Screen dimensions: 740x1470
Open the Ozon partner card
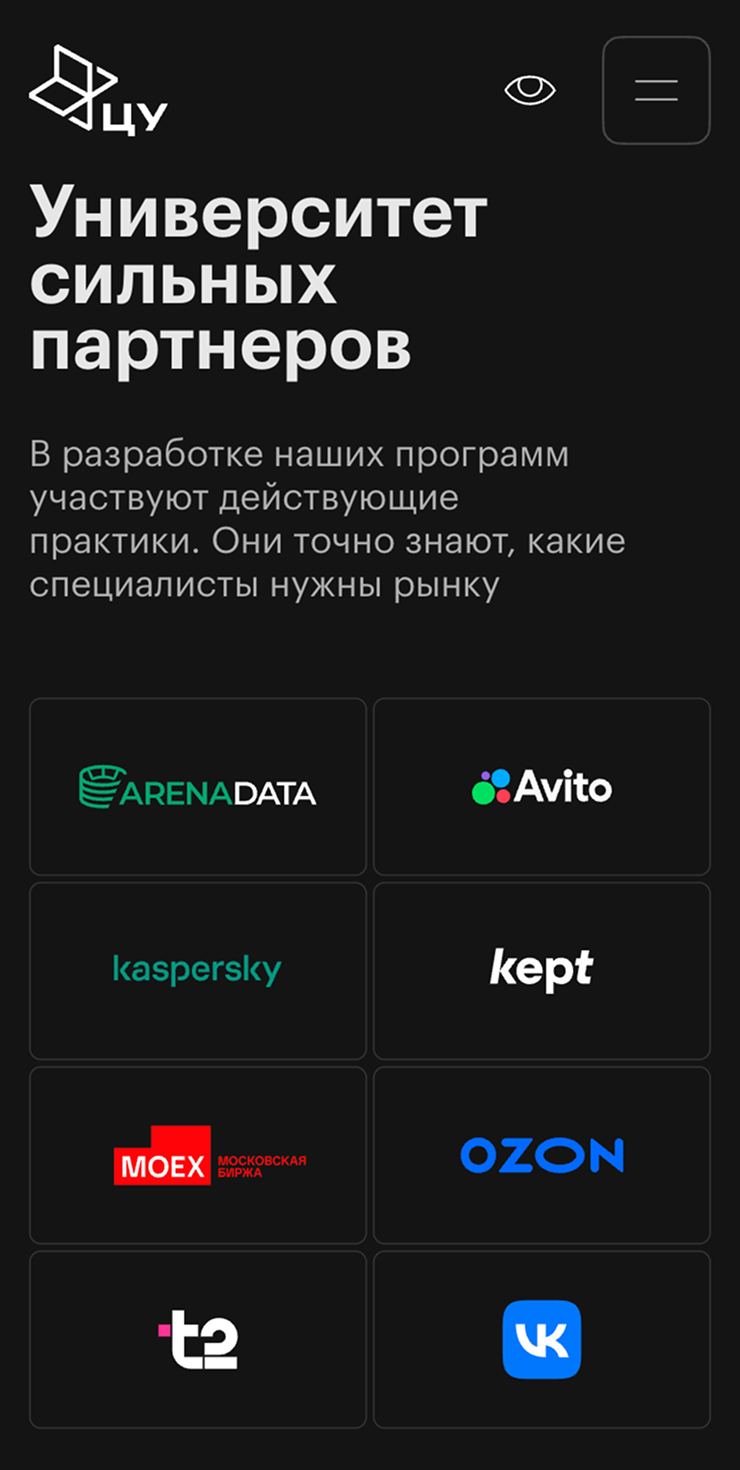click(x=542, y=1155)
